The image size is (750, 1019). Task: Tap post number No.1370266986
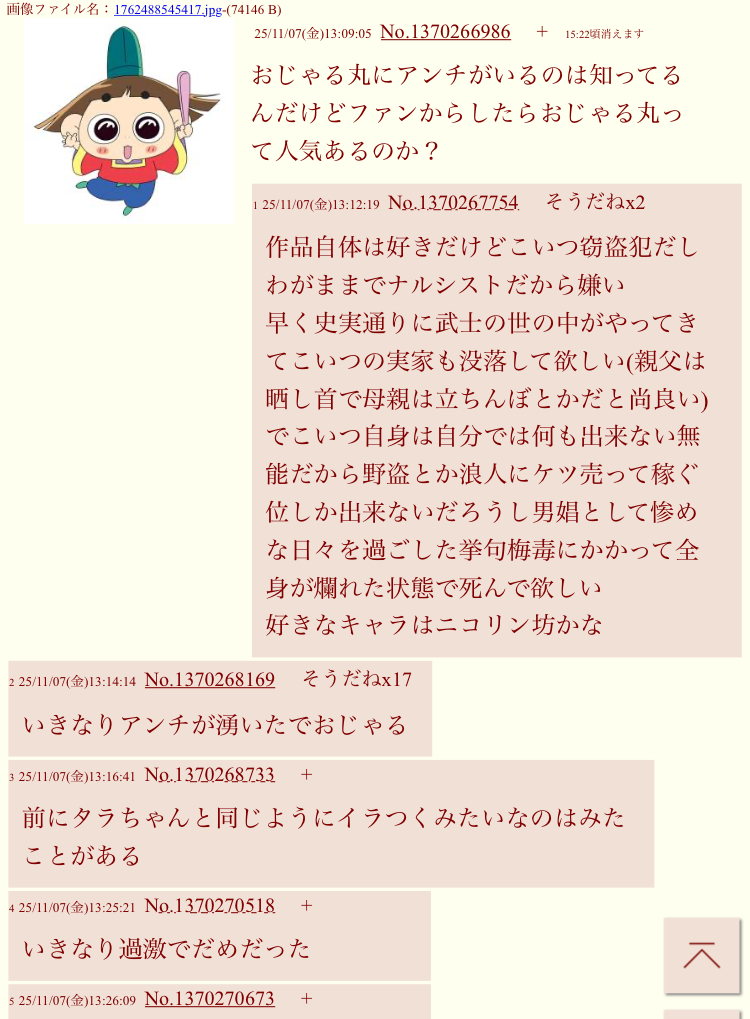[445, 32]
